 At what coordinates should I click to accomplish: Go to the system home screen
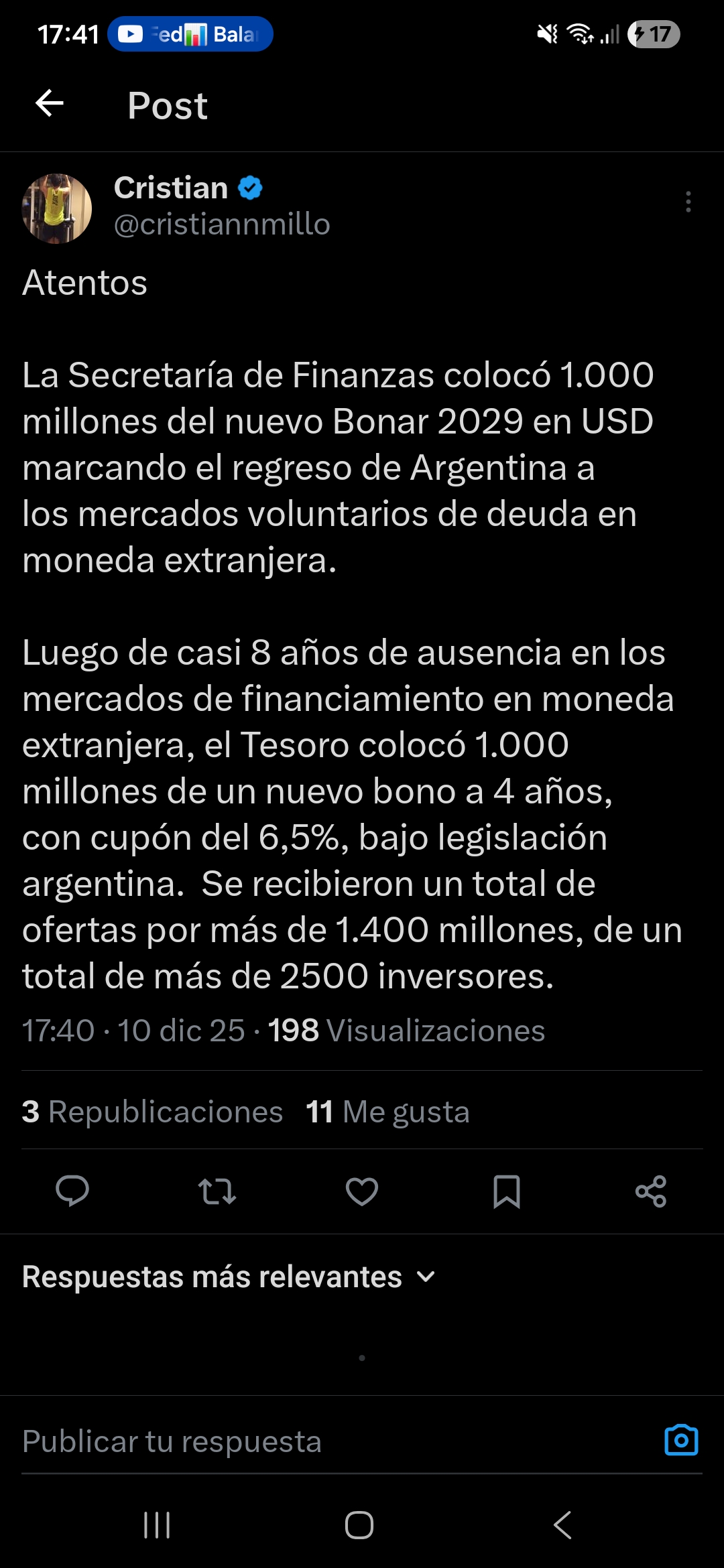[x=359, y=1525]
